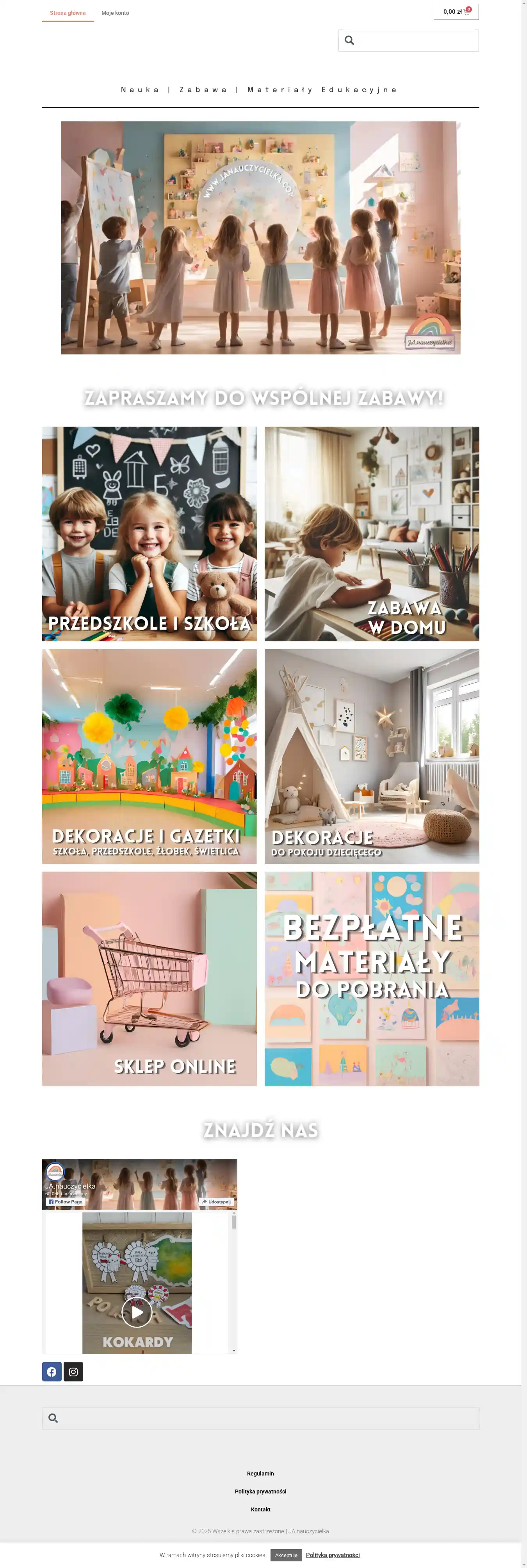Open the Dekoracje i Gazetki tile

pos(149,756)
